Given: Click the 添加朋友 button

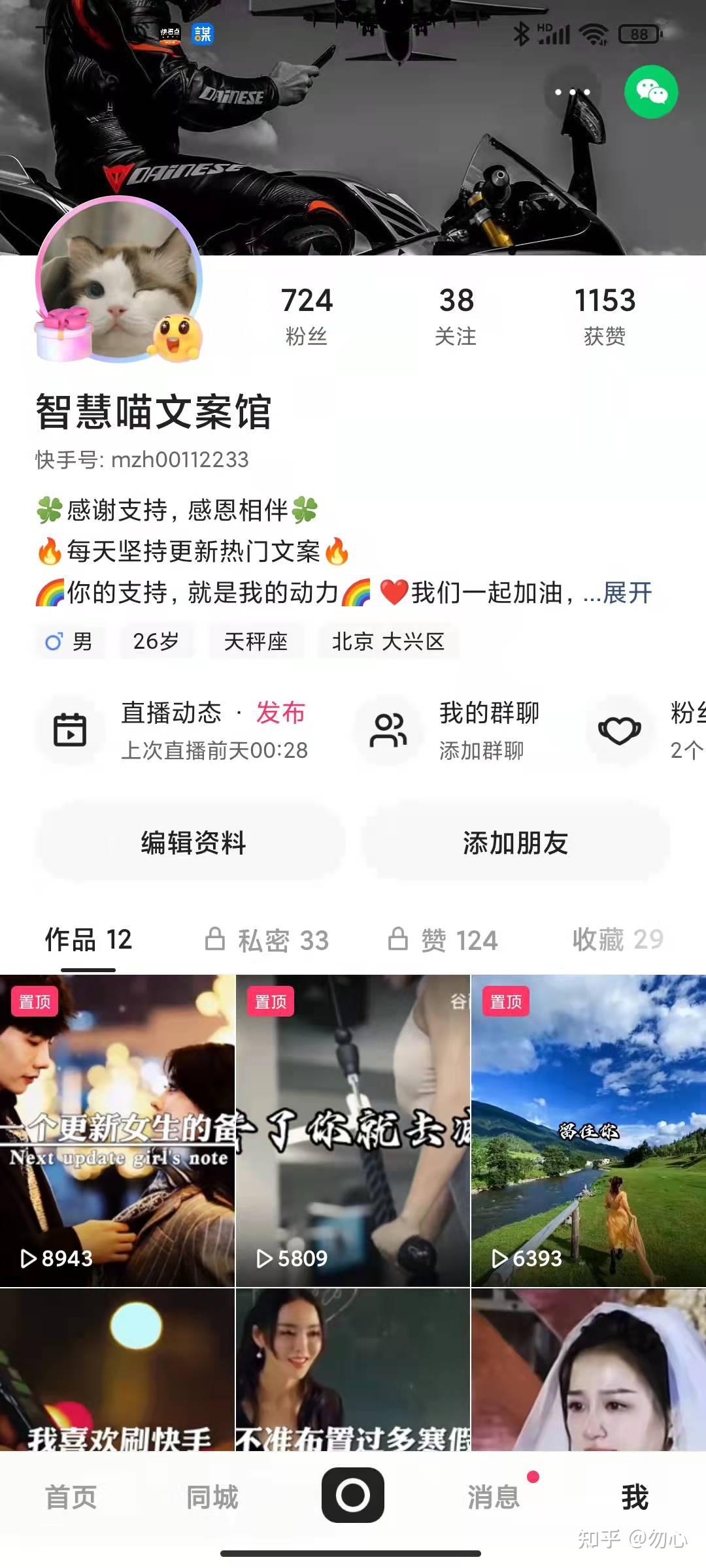Looking at the screenshot, I should 516,843.
